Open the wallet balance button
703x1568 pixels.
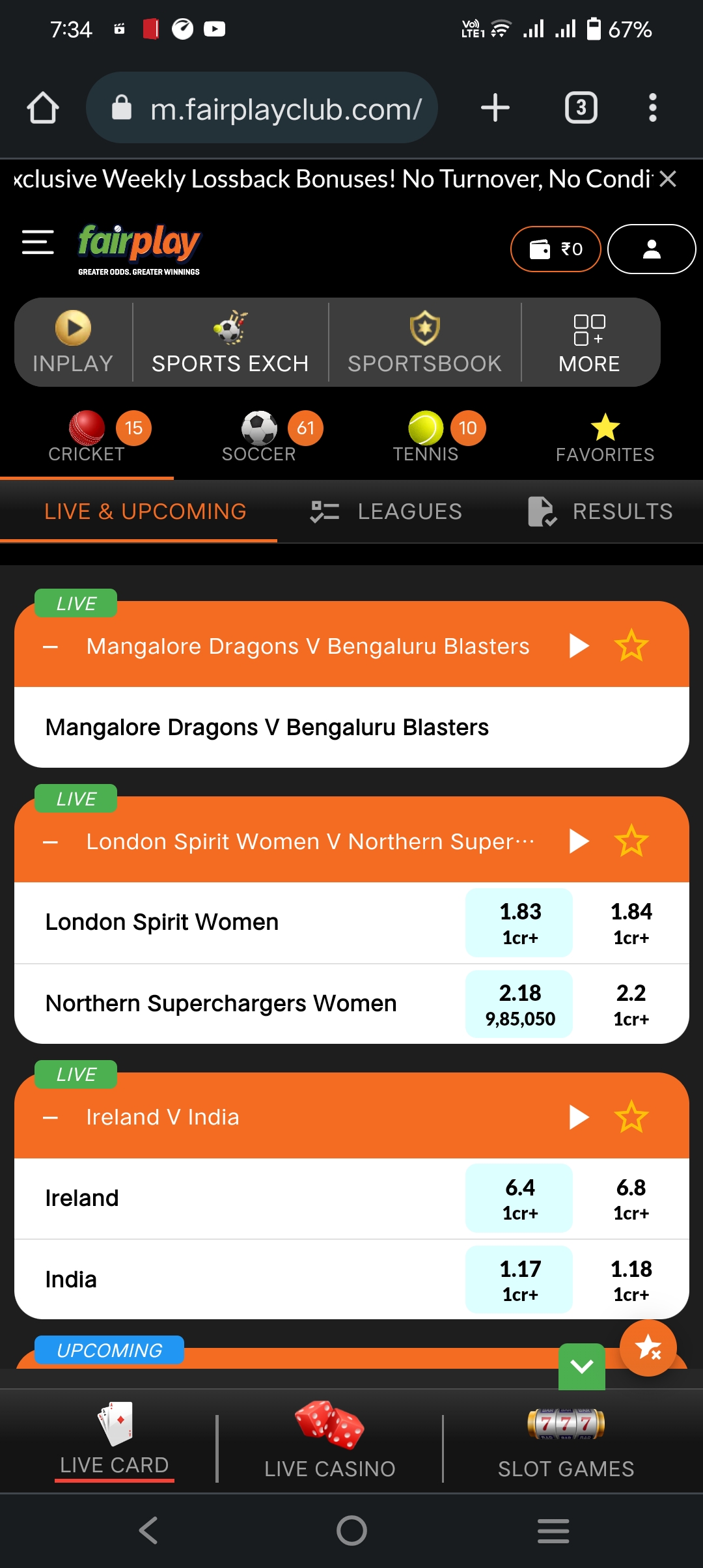click(x=555, y=249)
